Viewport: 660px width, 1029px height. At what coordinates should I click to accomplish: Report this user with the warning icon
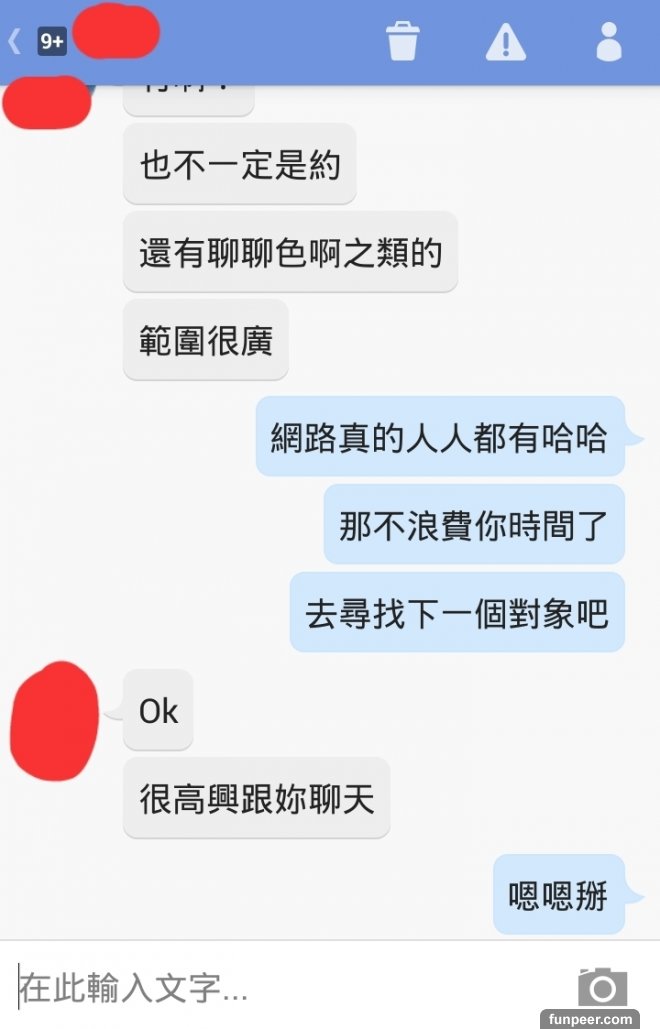[505, 42]
